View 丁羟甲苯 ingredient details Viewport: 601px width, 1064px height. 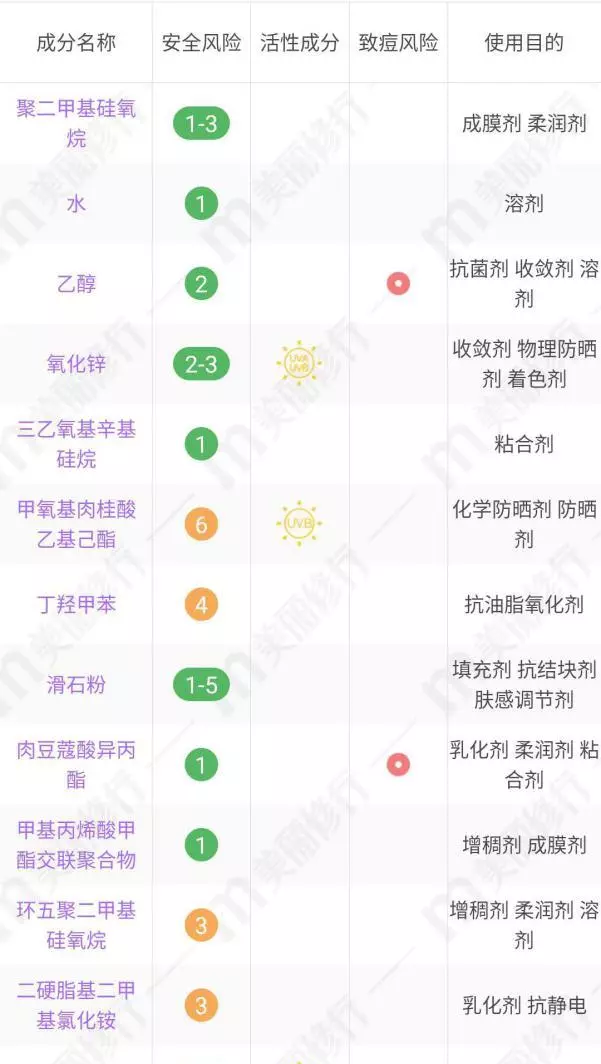point(76,605)
